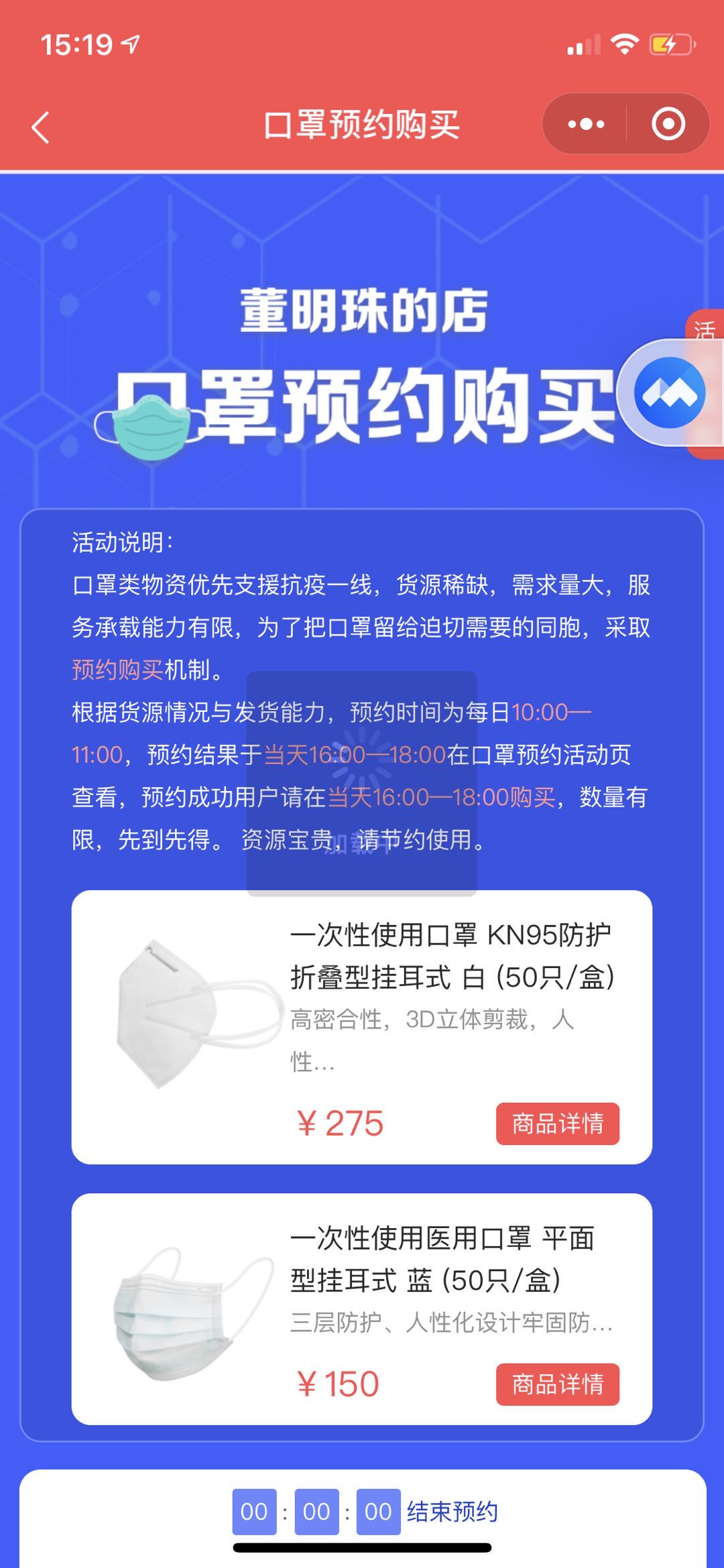View 商品详情 for the blue medical mask

[x=558, y=1384]
